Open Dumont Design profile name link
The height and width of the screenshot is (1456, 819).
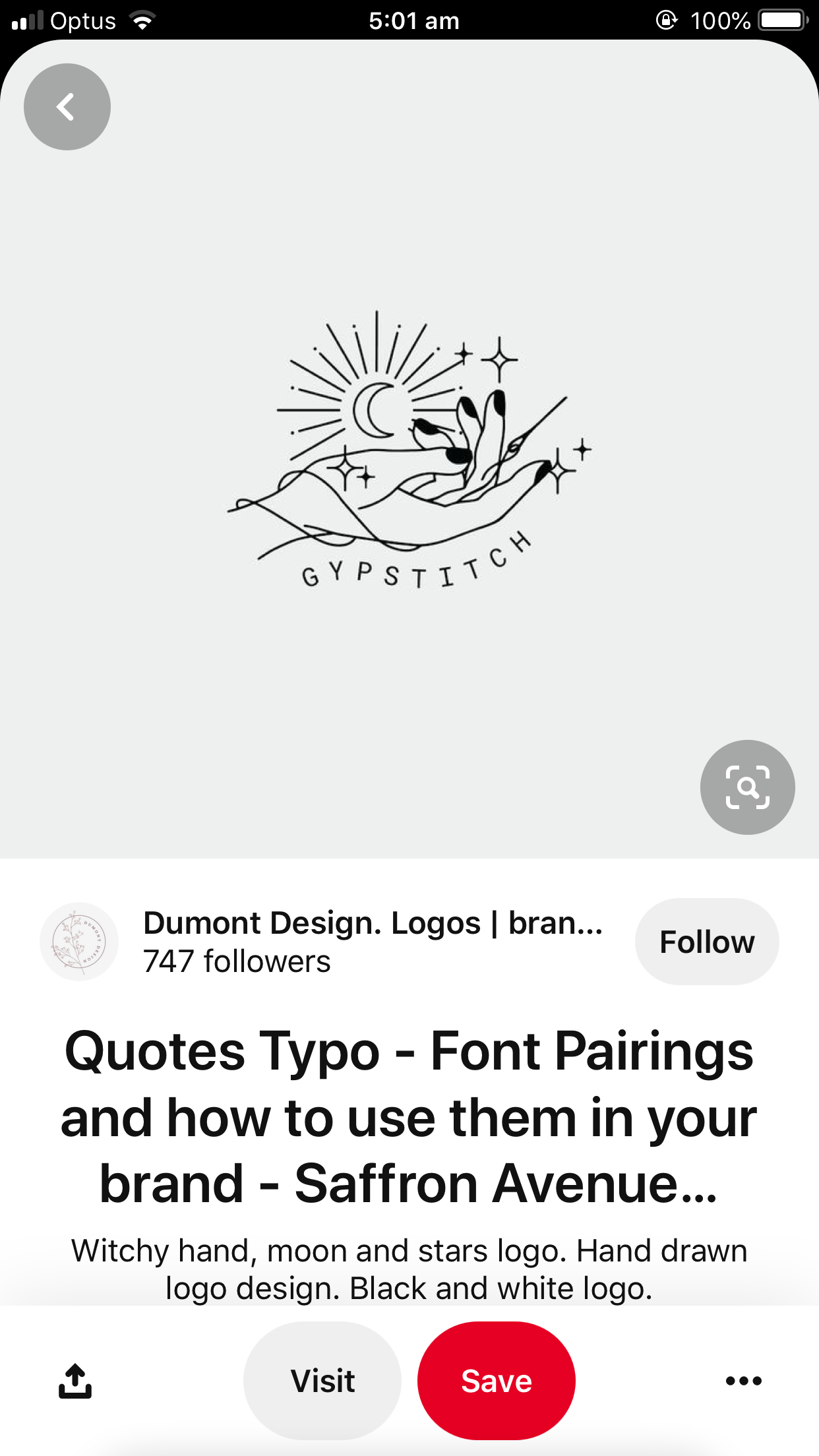pyautogui.click(x=373, y=923)
